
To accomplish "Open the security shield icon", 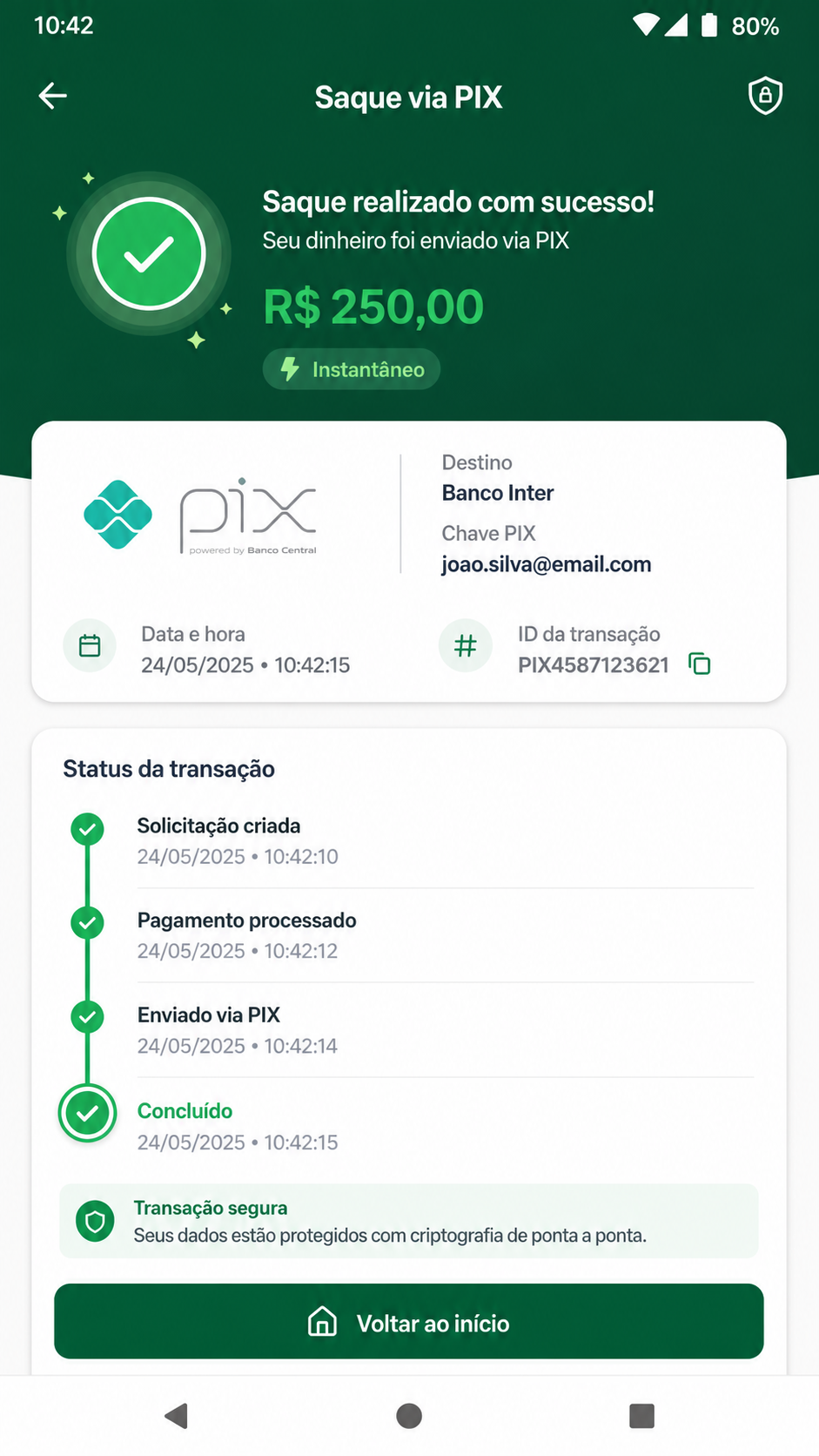I will (x=765, y=96).
